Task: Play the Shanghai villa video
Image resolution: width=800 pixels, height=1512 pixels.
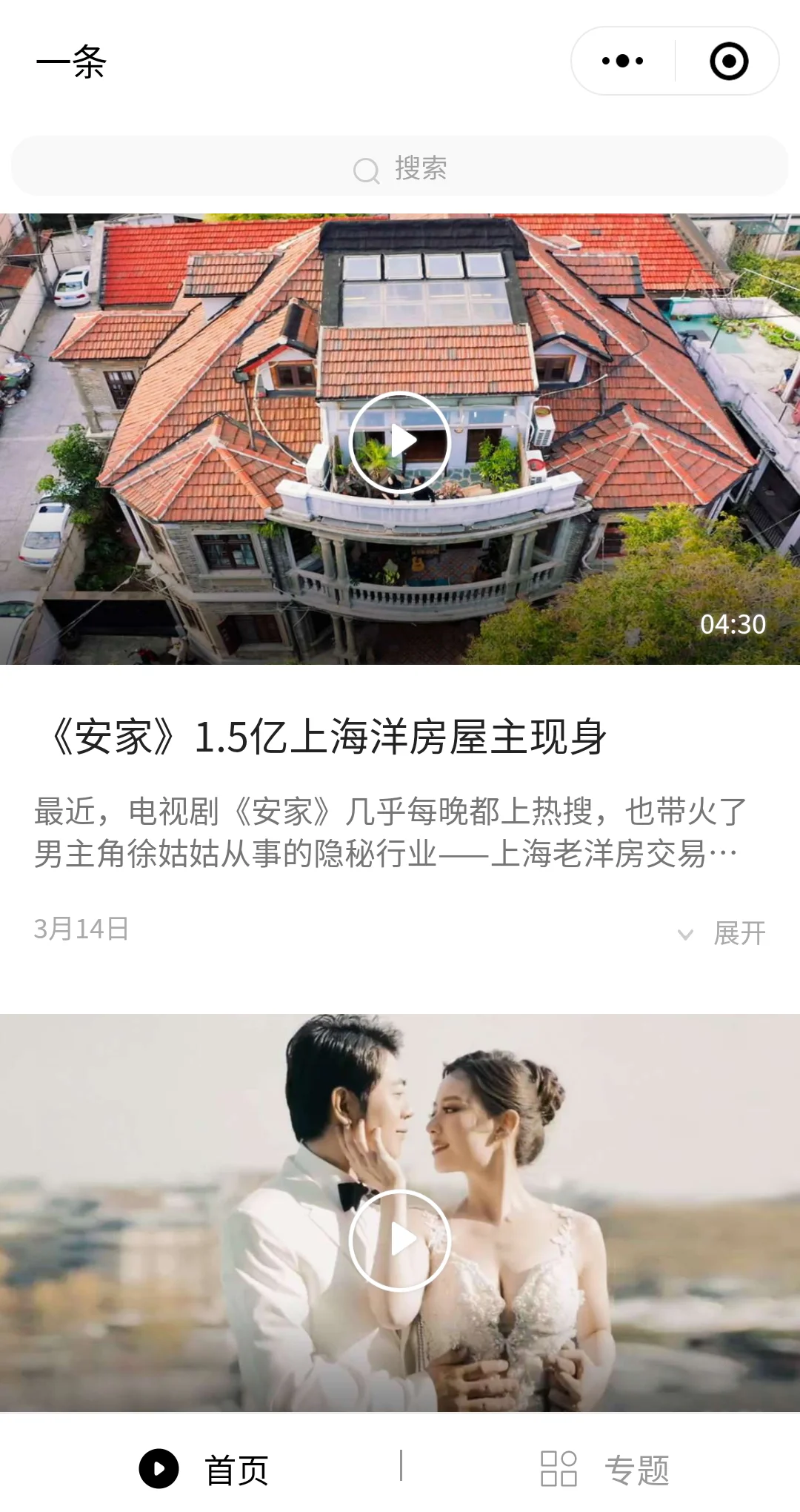Action: tap(400, 442)
